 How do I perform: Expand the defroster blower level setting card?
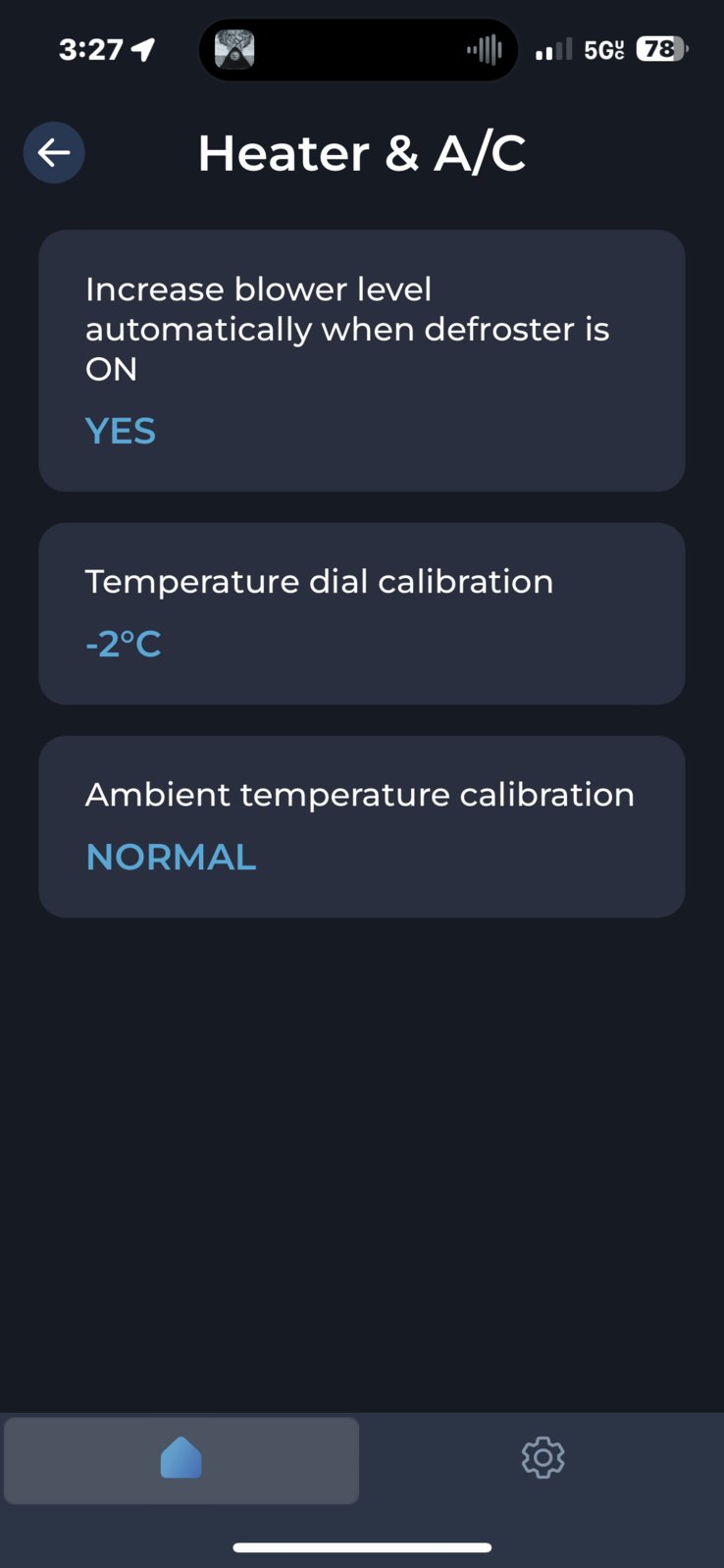point(362,359)
